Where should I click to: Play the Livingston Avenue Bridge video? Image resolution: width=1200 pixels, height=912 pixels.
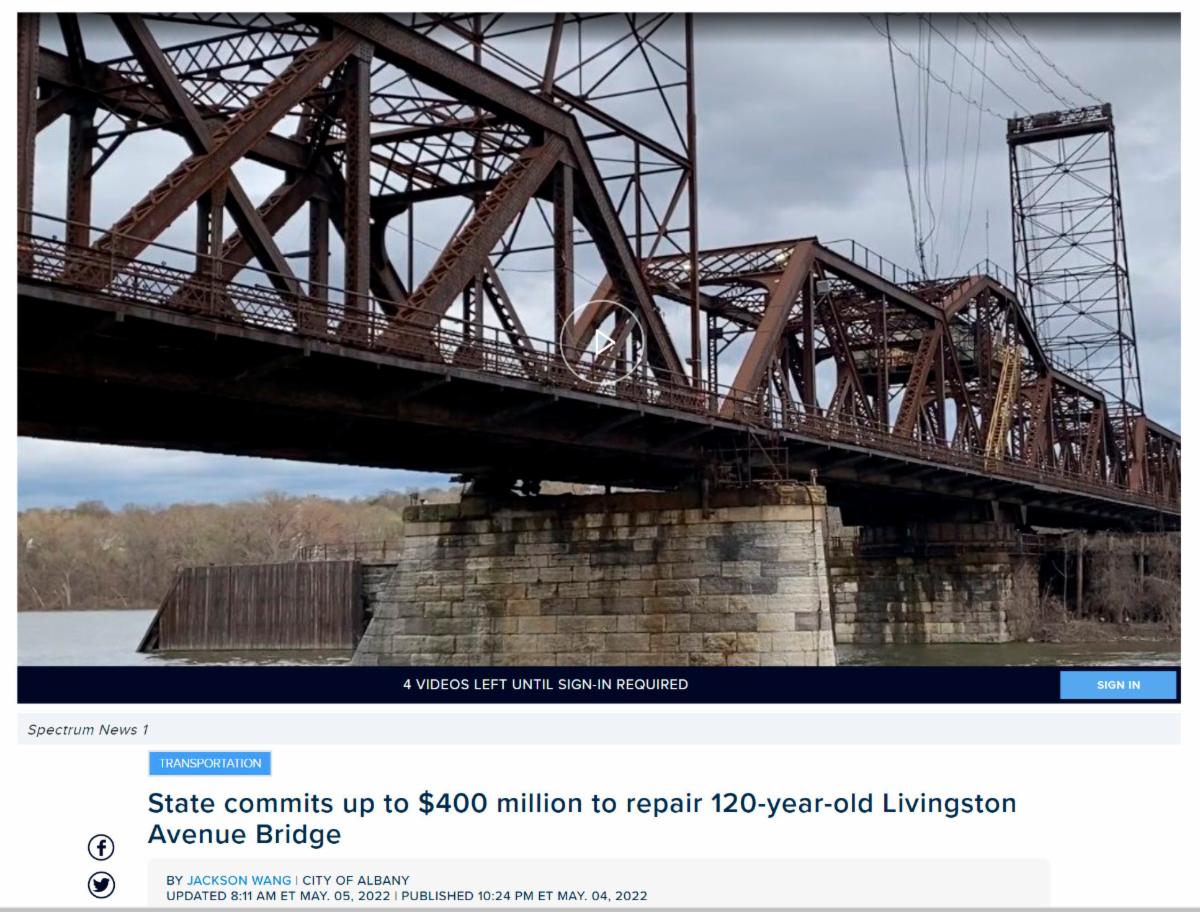tap(600, 342)
